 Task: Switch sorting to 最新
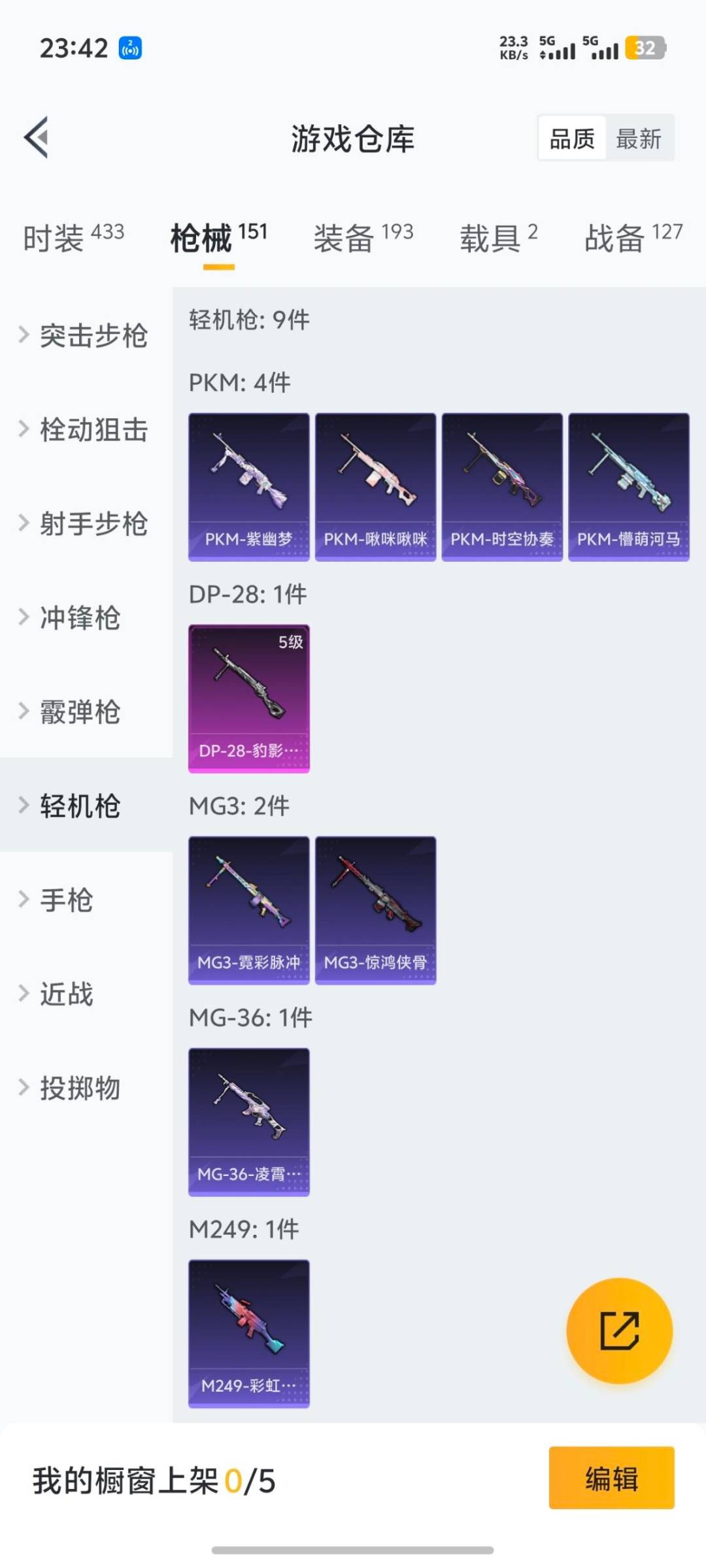pyautogui.click(x=641, y=138)
